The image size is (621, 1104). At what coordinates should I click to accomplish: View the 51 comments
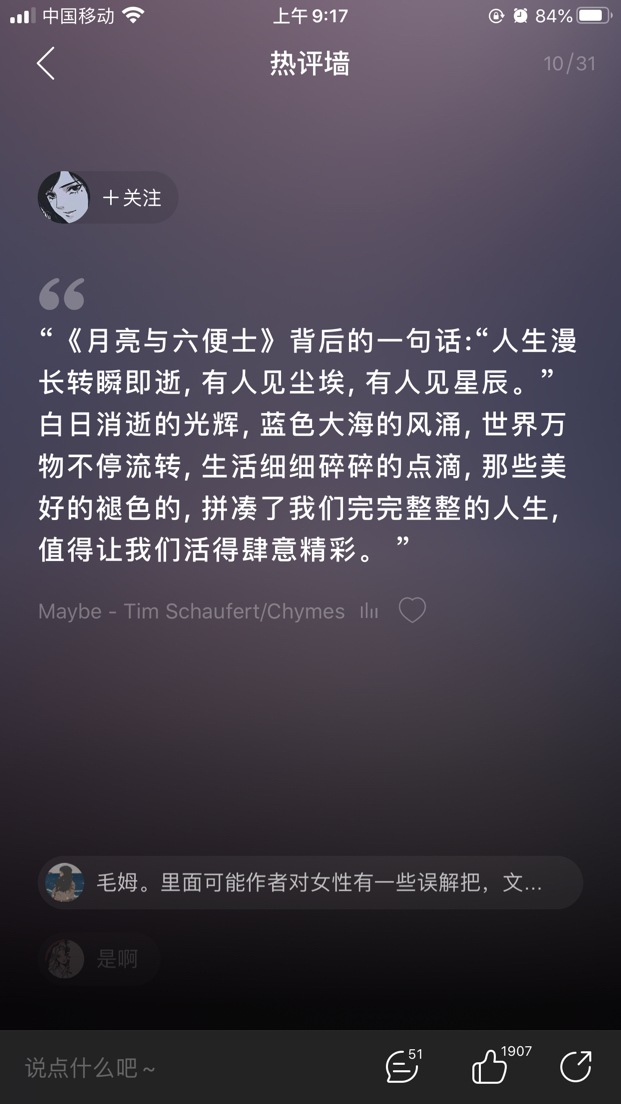tap(402, 1067)
